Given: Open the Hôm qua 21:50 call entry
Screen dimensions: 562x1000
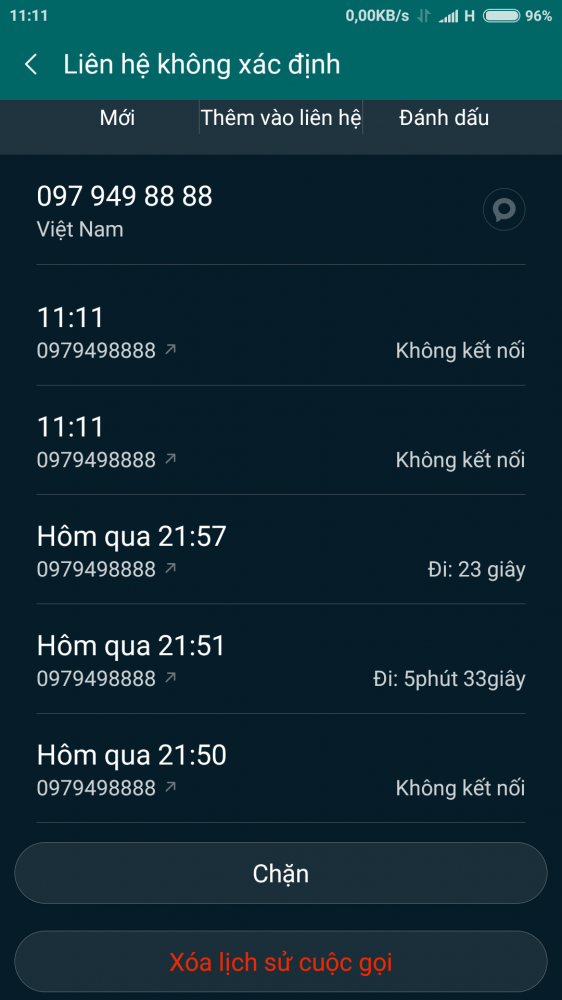Looking at the screenshot, I should [x=281, y=768].
